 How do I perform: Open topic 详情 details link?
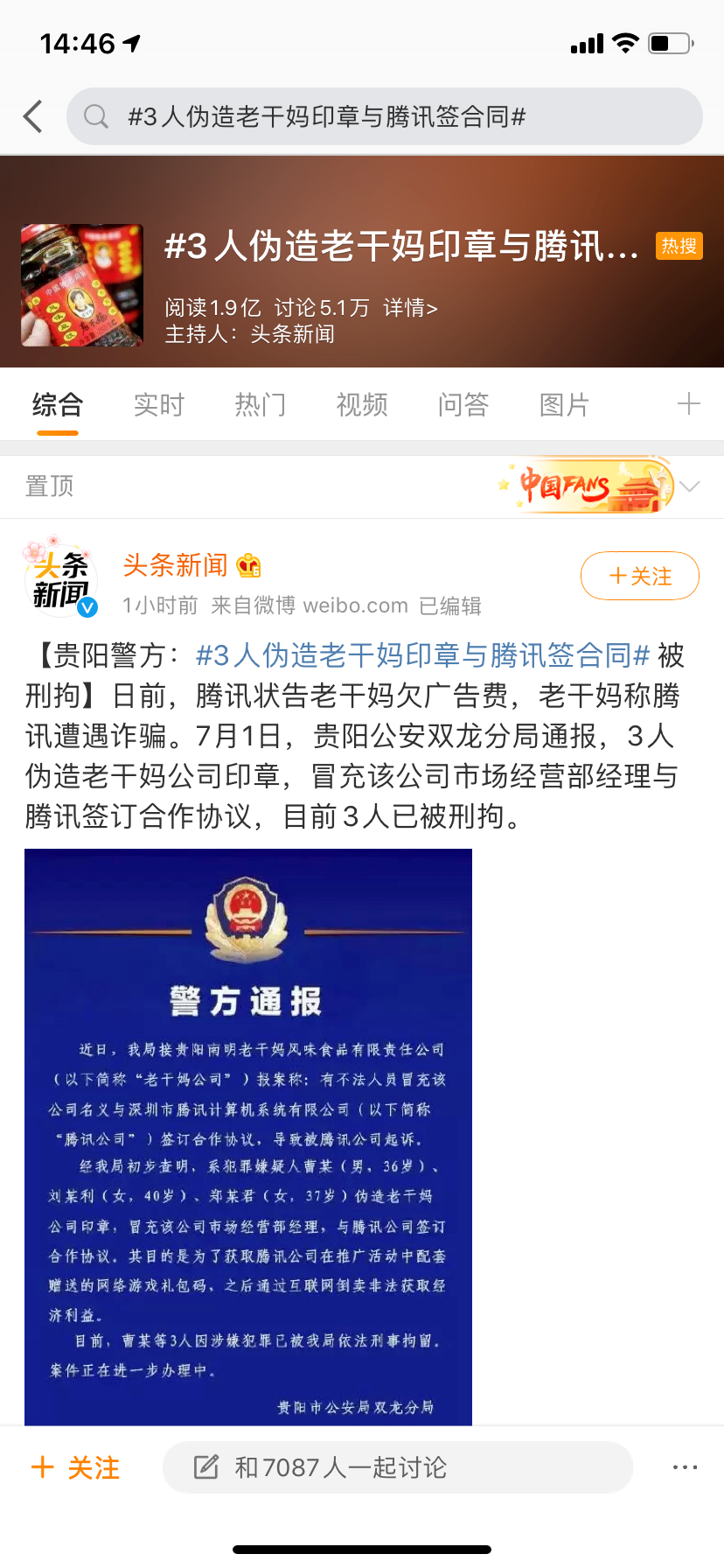coord(409,308)
